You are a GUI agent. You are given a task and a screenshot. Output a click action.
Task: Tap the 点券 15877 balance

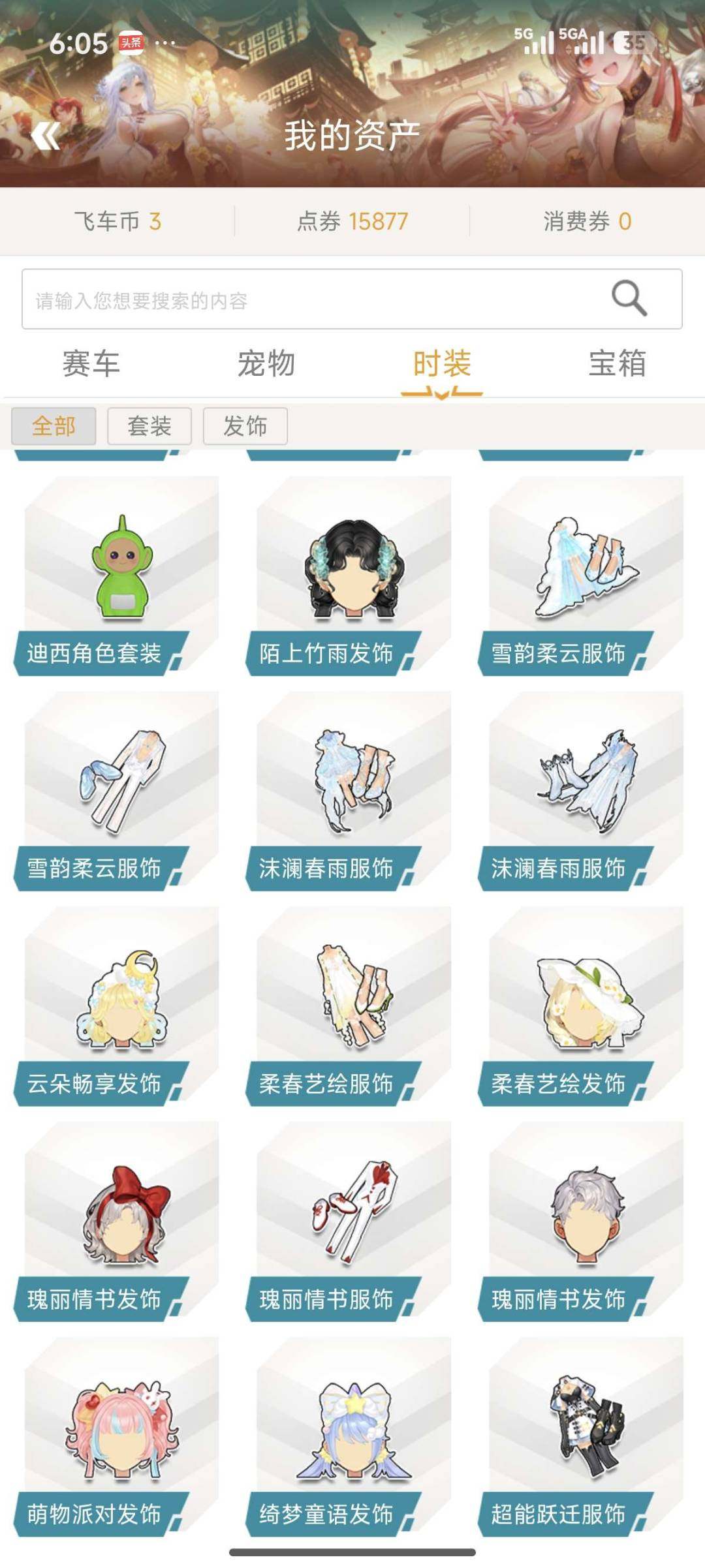tap(352, 221)
